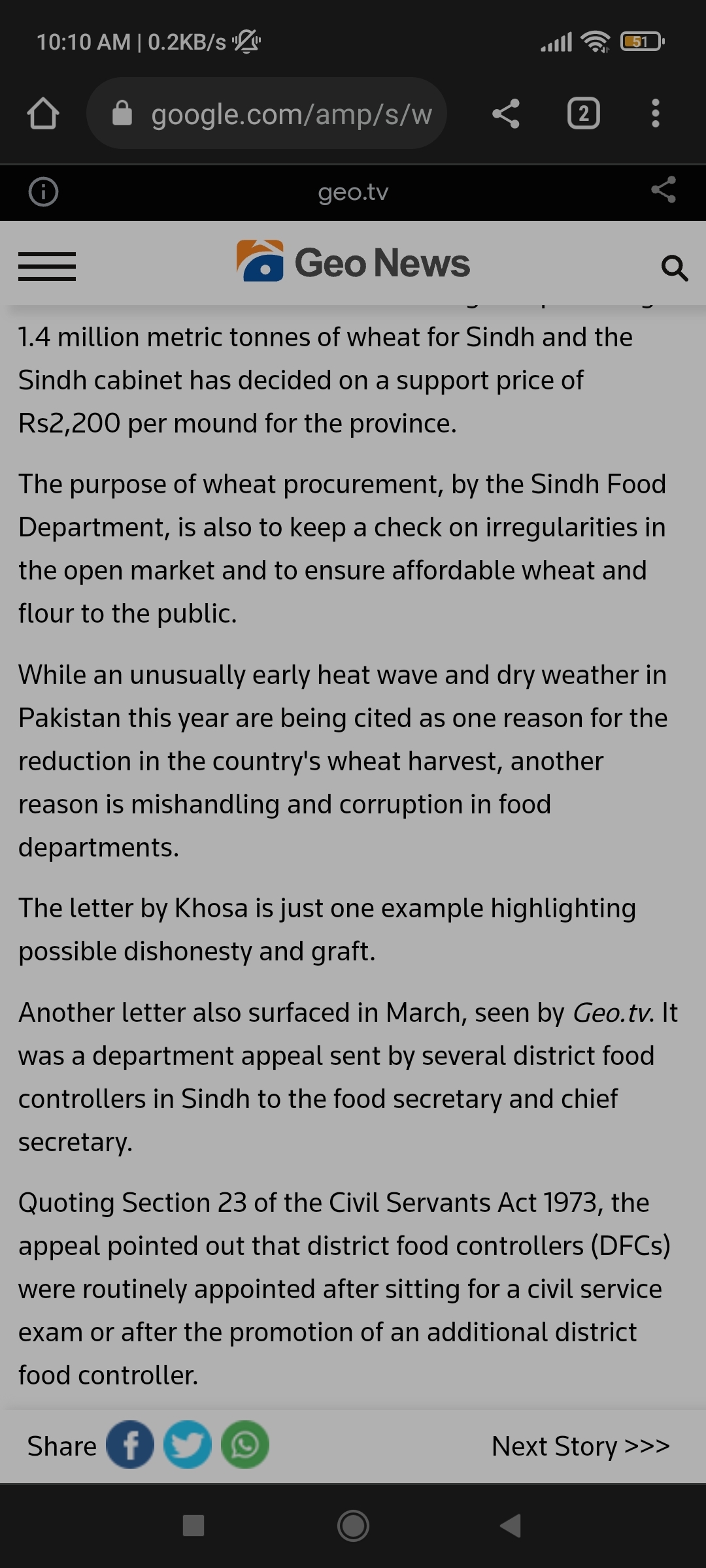This screenshot has height=1568, width=706.
Task: View AMP page info icon
Action: (x=44, y=192)
